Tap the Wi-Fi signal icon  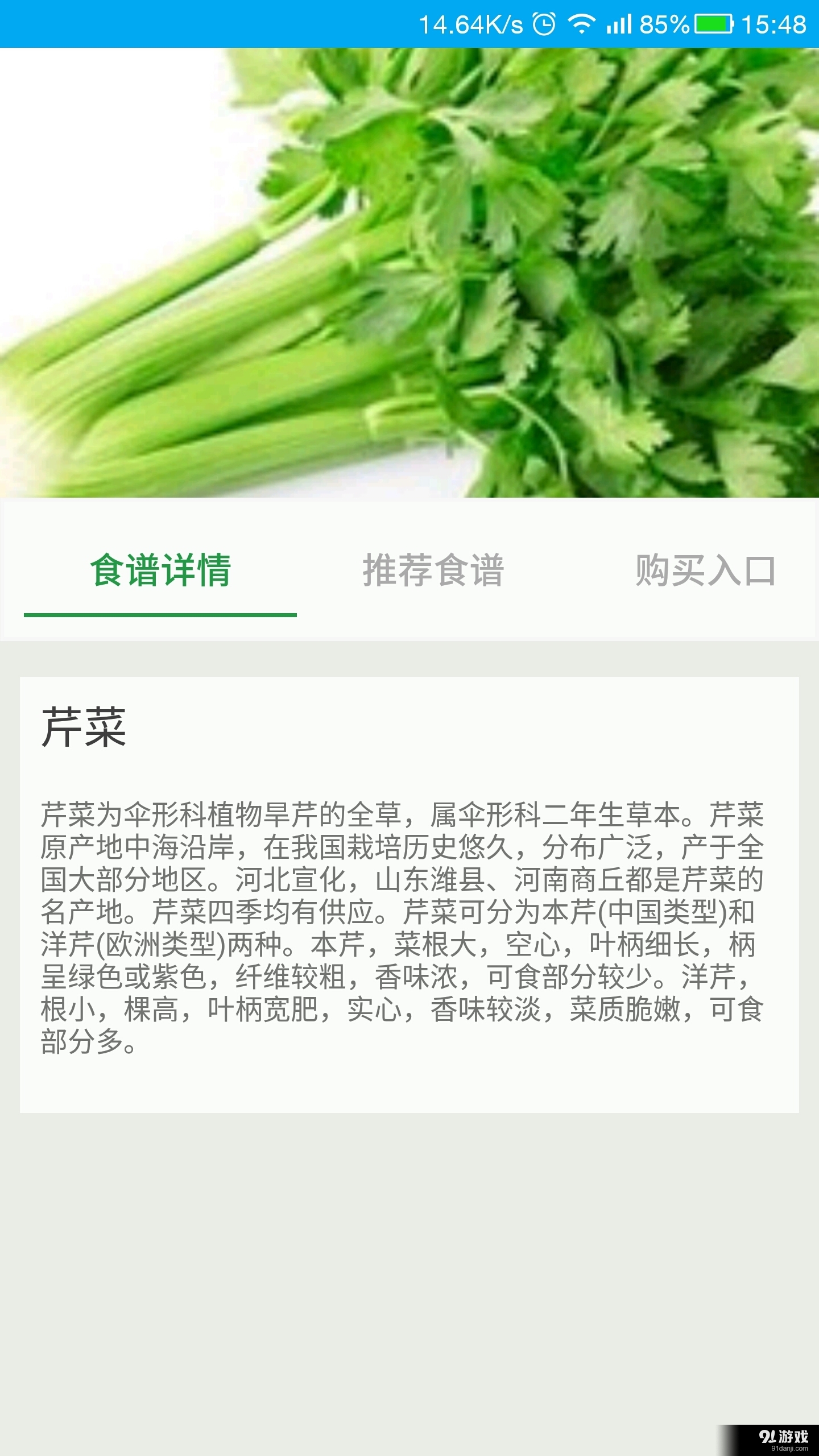(581, 23)
